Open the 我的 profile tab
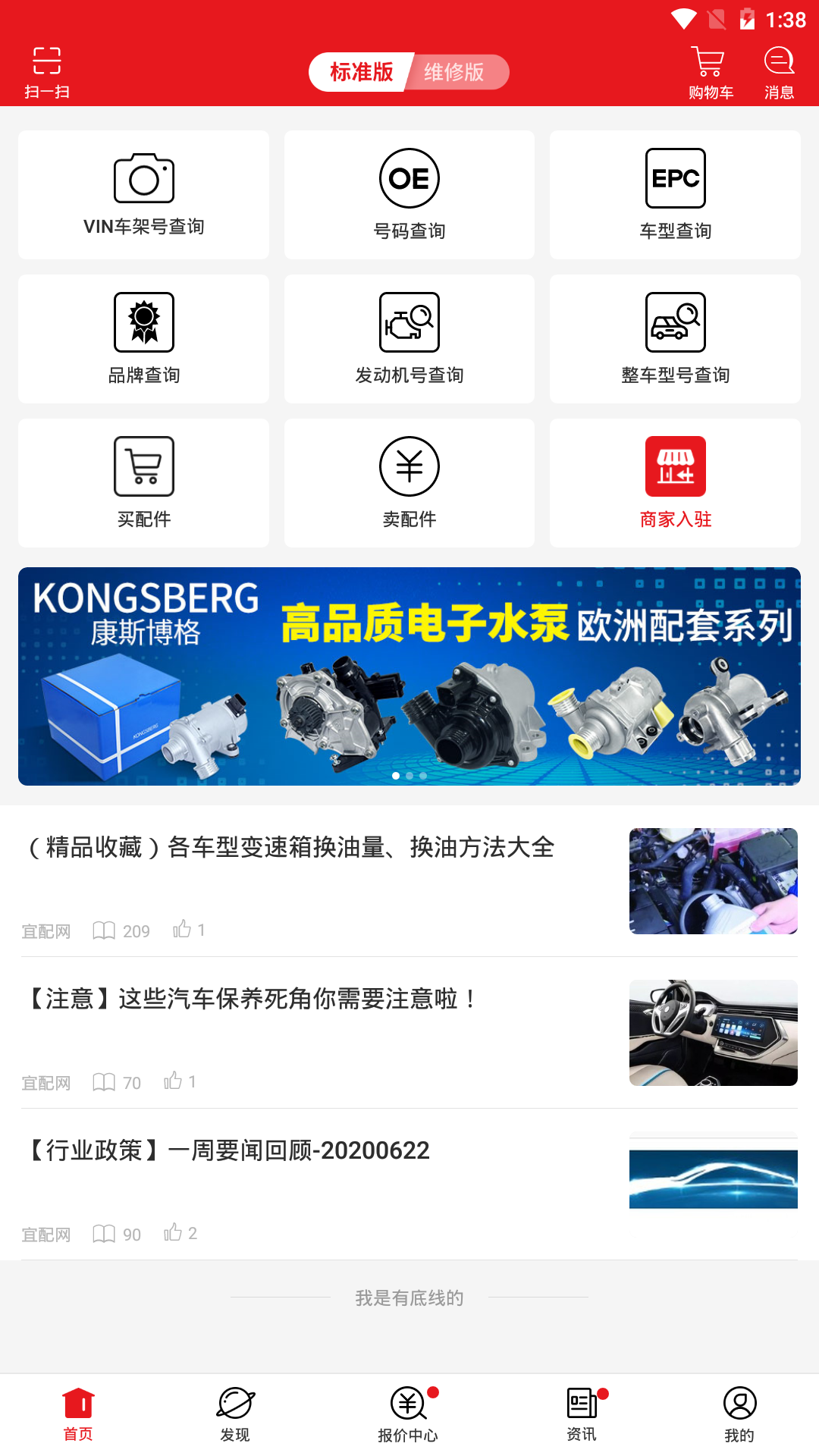Screen dimensions: 819x1456 740,1415
